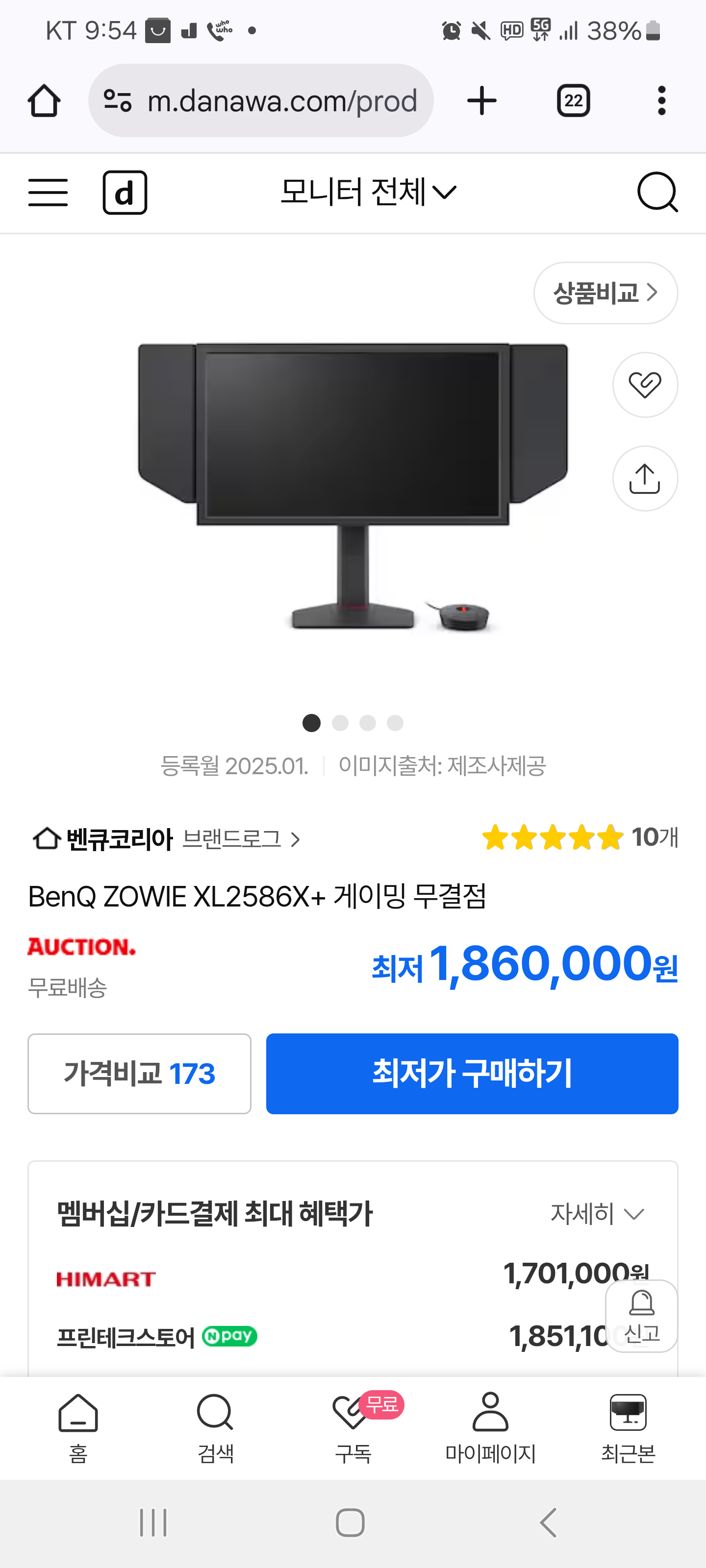Open the browser's three-dot overflow menu

[x=661, y=100]
